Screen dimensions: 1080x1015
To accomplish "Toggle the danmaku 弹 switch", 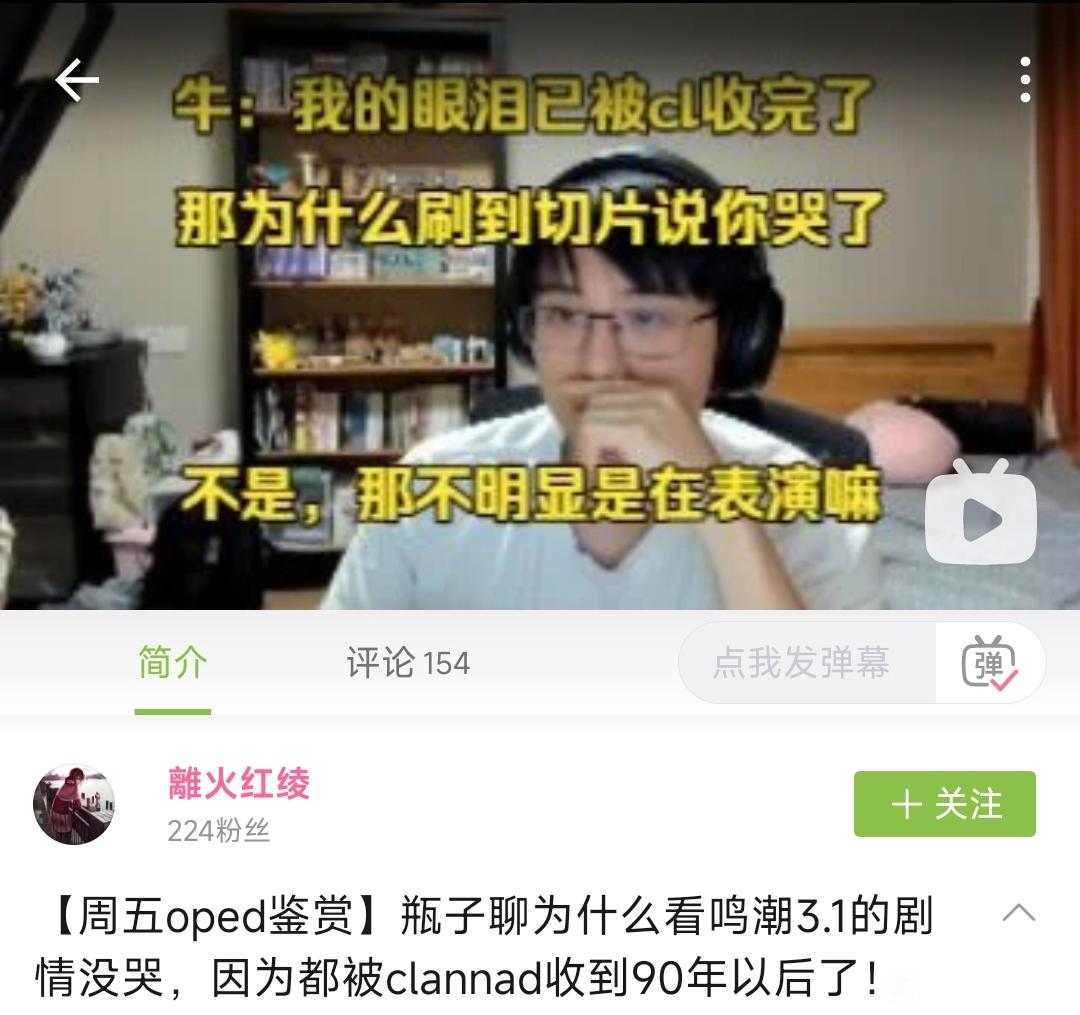I will click(990, 663).
